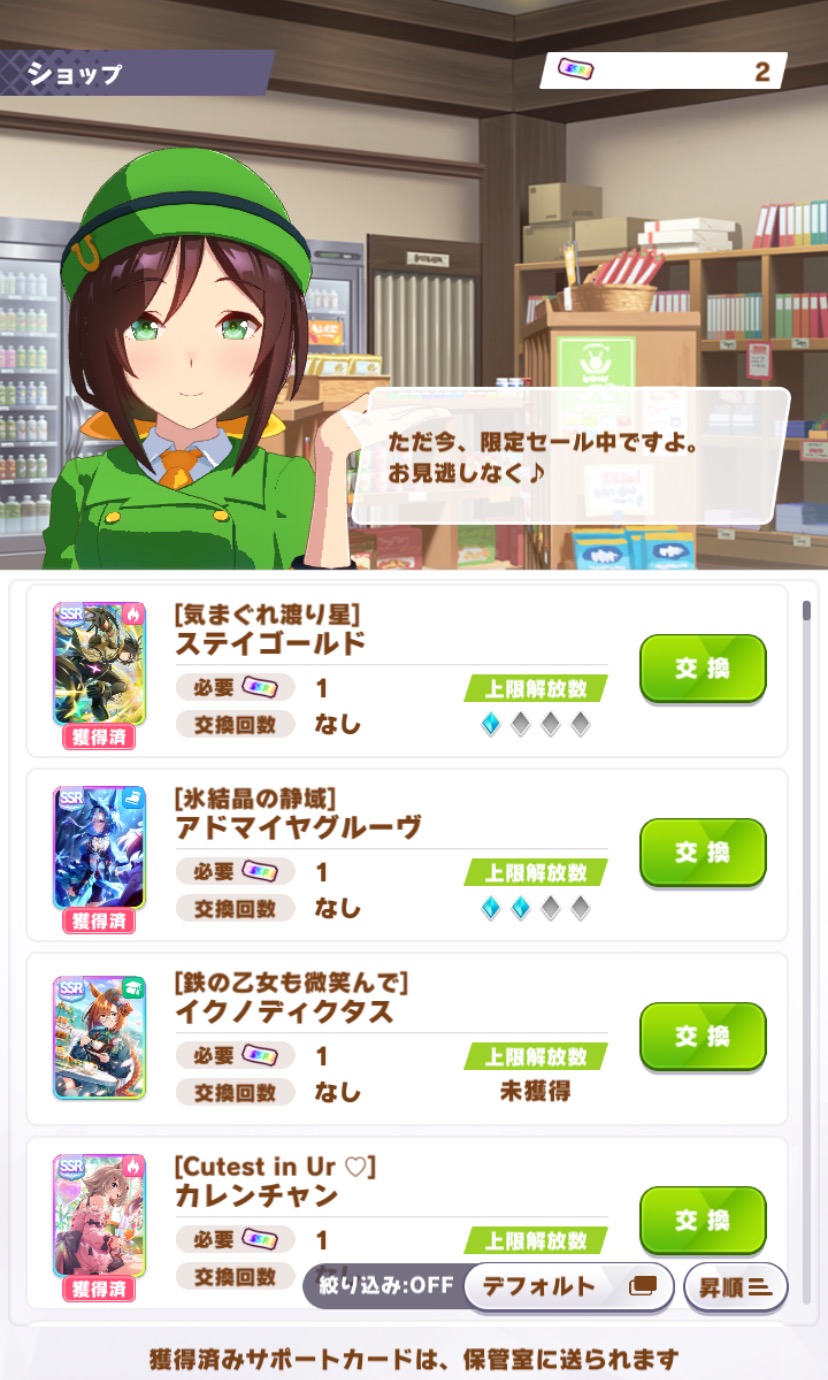The width and height of the screenshot is (828, 1380).
Task: Exchange for the ステイゴールド support card
Action: [x=702, y=668]
